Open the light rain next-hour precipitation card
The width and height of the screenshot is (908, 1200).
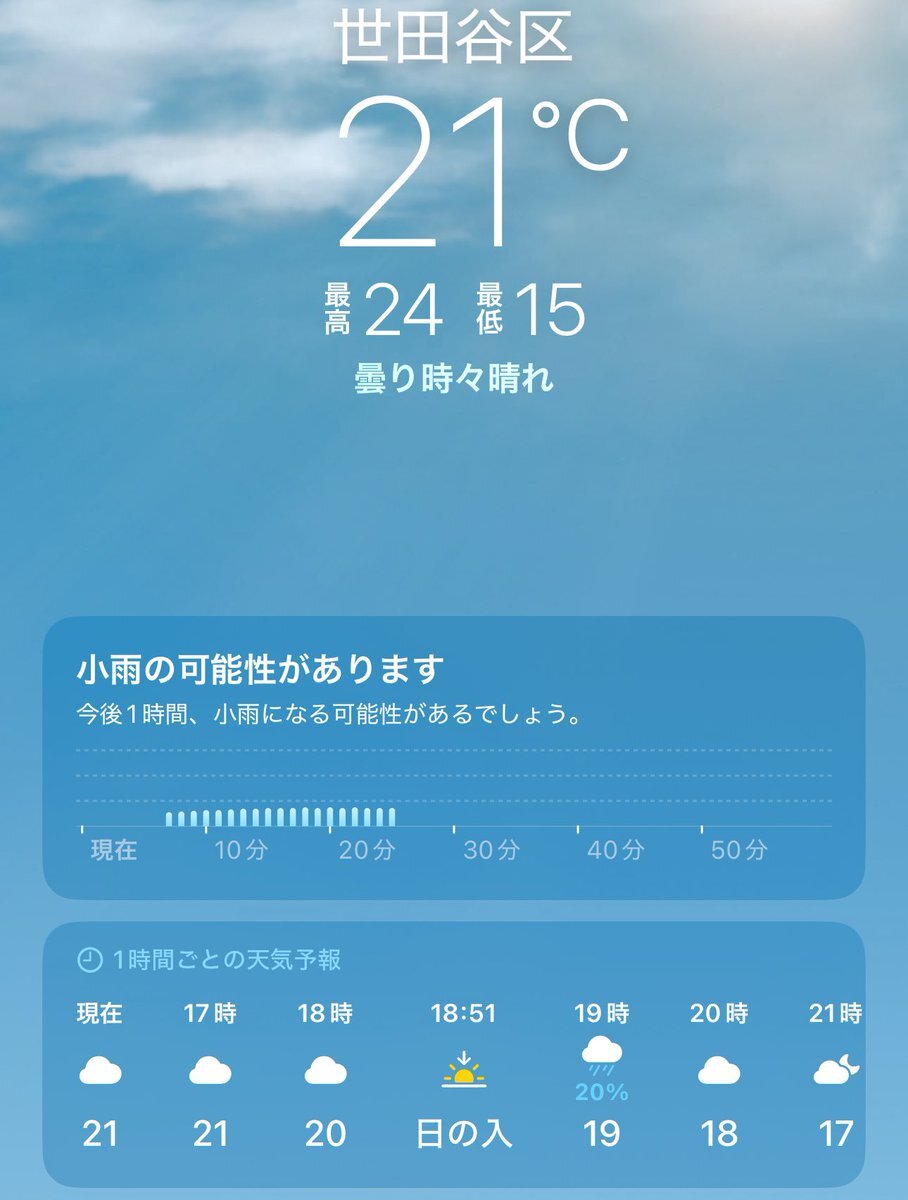click(x=453, y=756)
